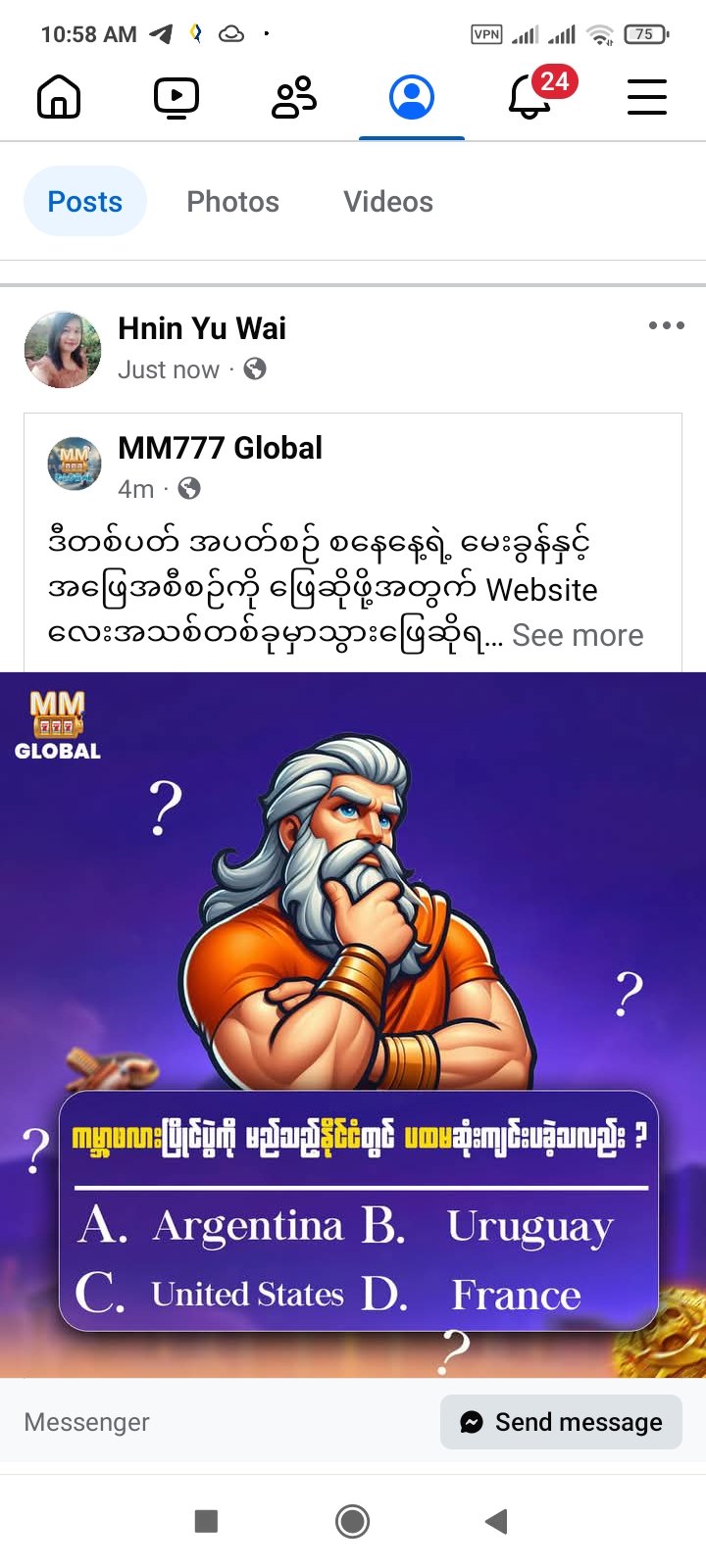This screenshot has width=706, height=1568.
Task: Switch to the profile tab
Action: (x=412, y=98)
